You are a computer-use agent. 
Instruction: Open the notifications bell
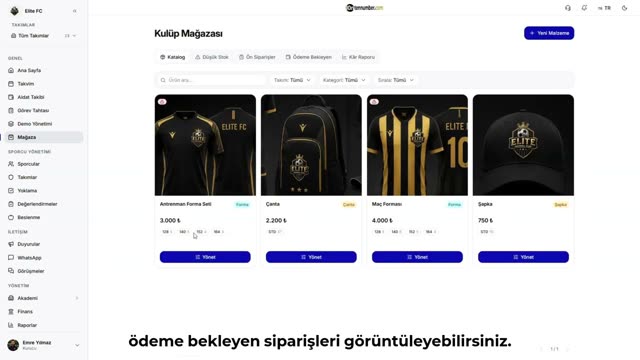click(x=584, y=8)
